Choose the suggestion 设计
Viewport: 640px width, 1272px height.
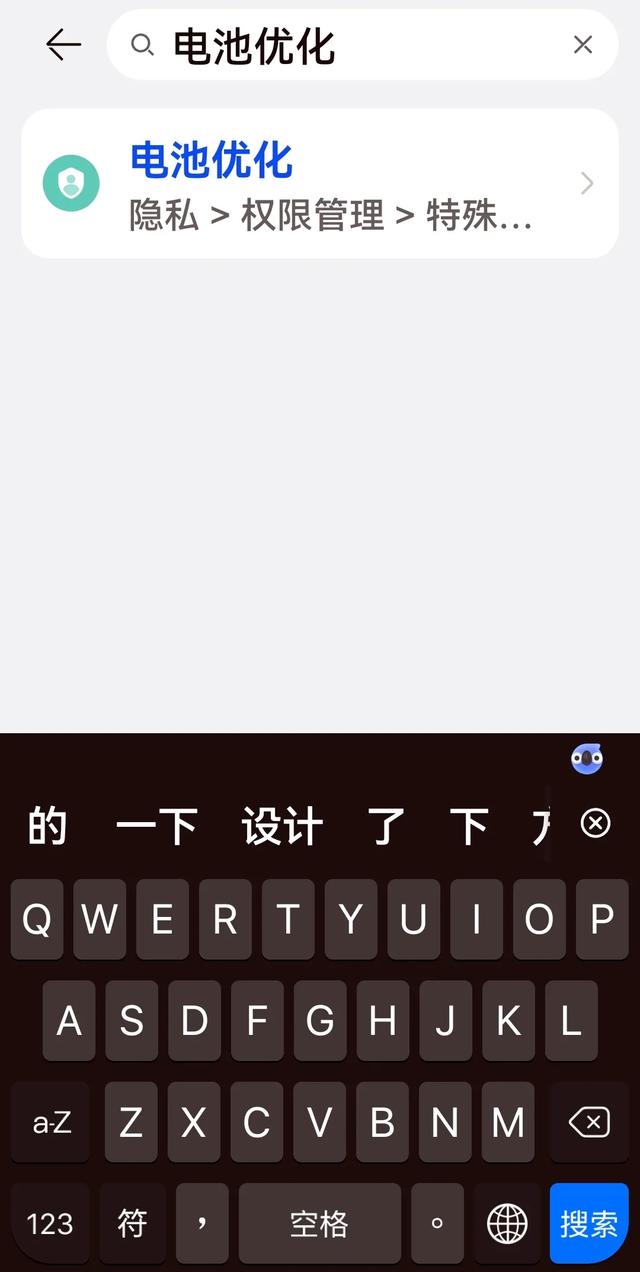tap(282, 828)
